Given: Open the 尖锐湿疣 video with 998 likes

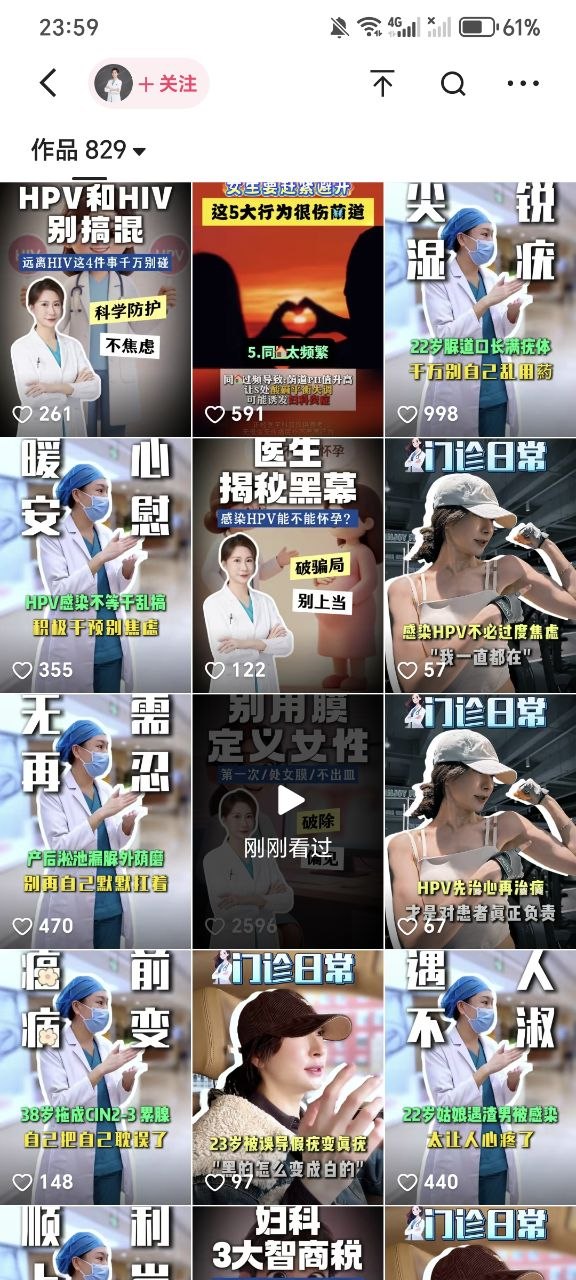Looking at the screenshot, I should tap(481, 309).
